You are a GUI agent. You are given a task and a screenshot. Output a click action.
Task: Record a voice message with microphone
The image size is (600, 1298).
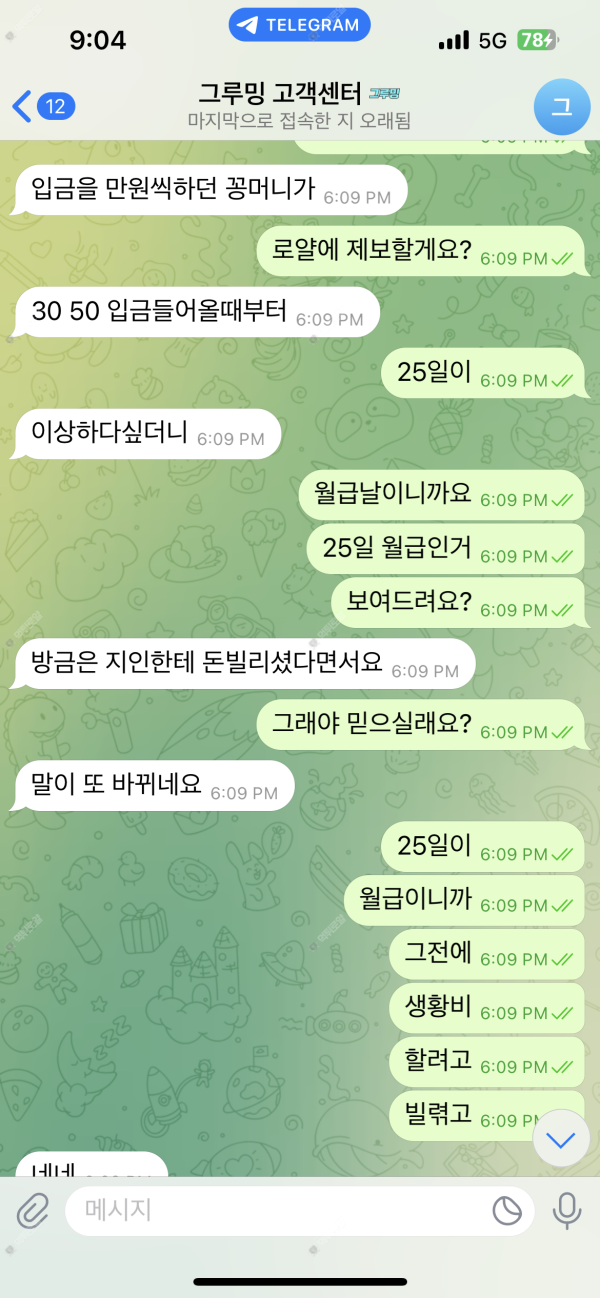pos(566,1211)
